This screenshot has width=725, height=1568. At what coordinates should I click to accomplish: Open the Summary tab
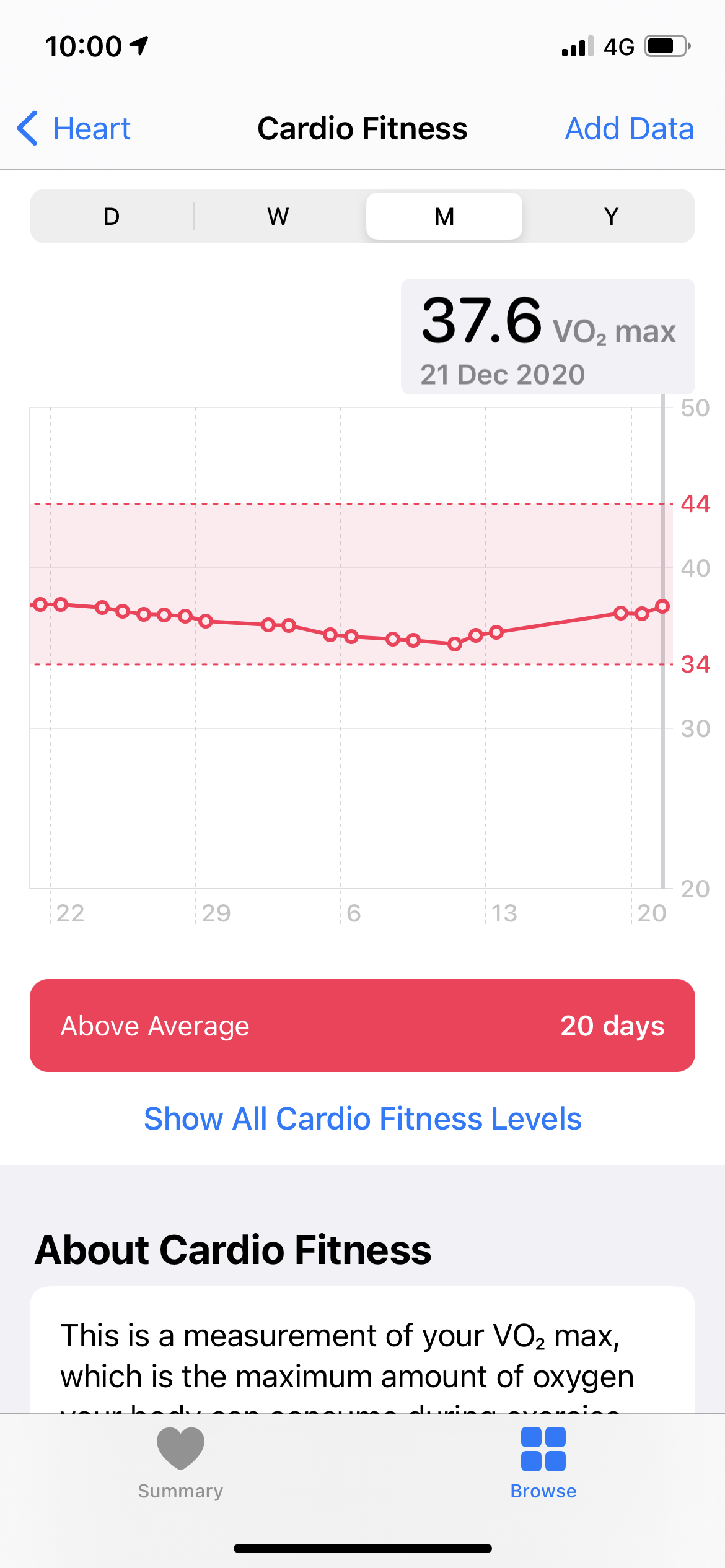tap(180, 1461)
